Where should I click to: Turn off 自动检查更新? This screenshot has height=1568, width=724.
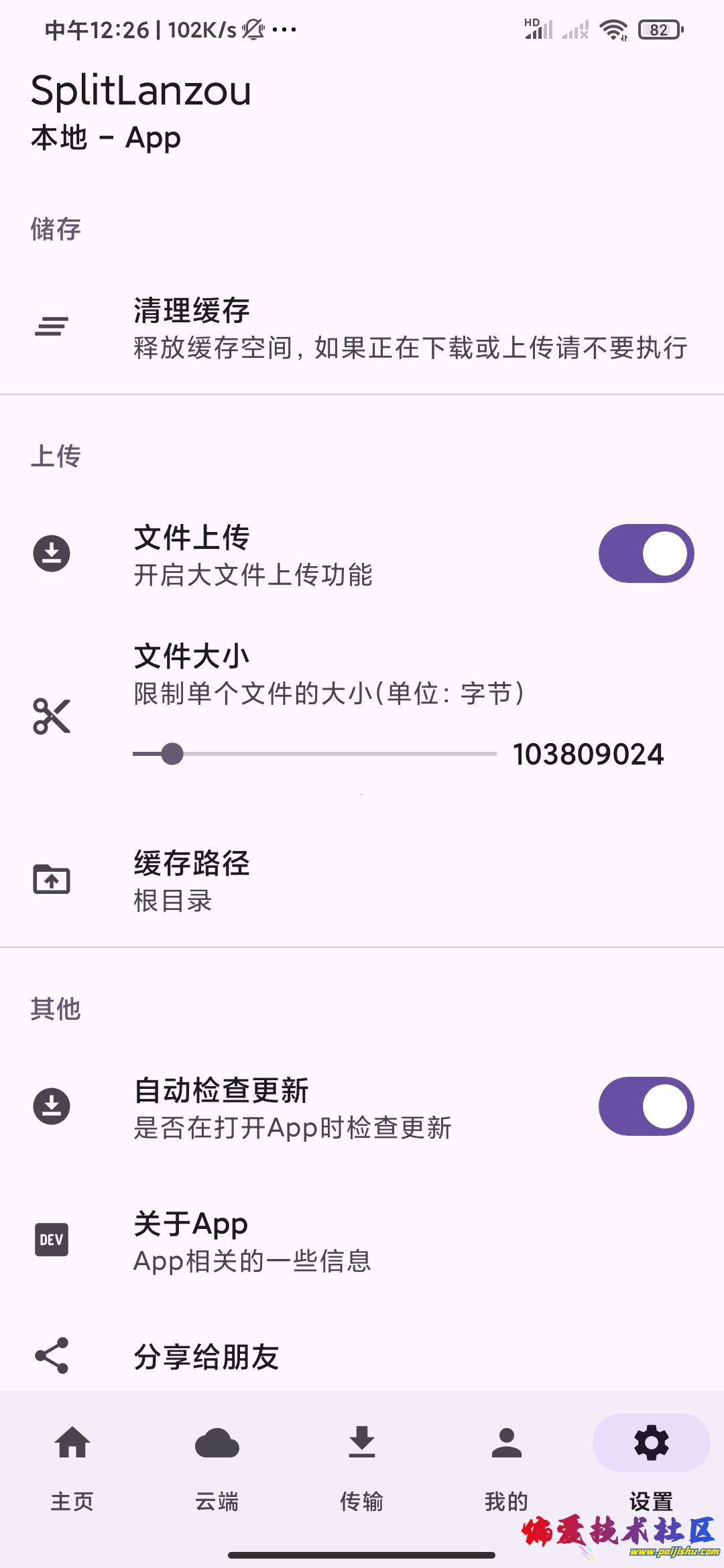point(646,1106)
